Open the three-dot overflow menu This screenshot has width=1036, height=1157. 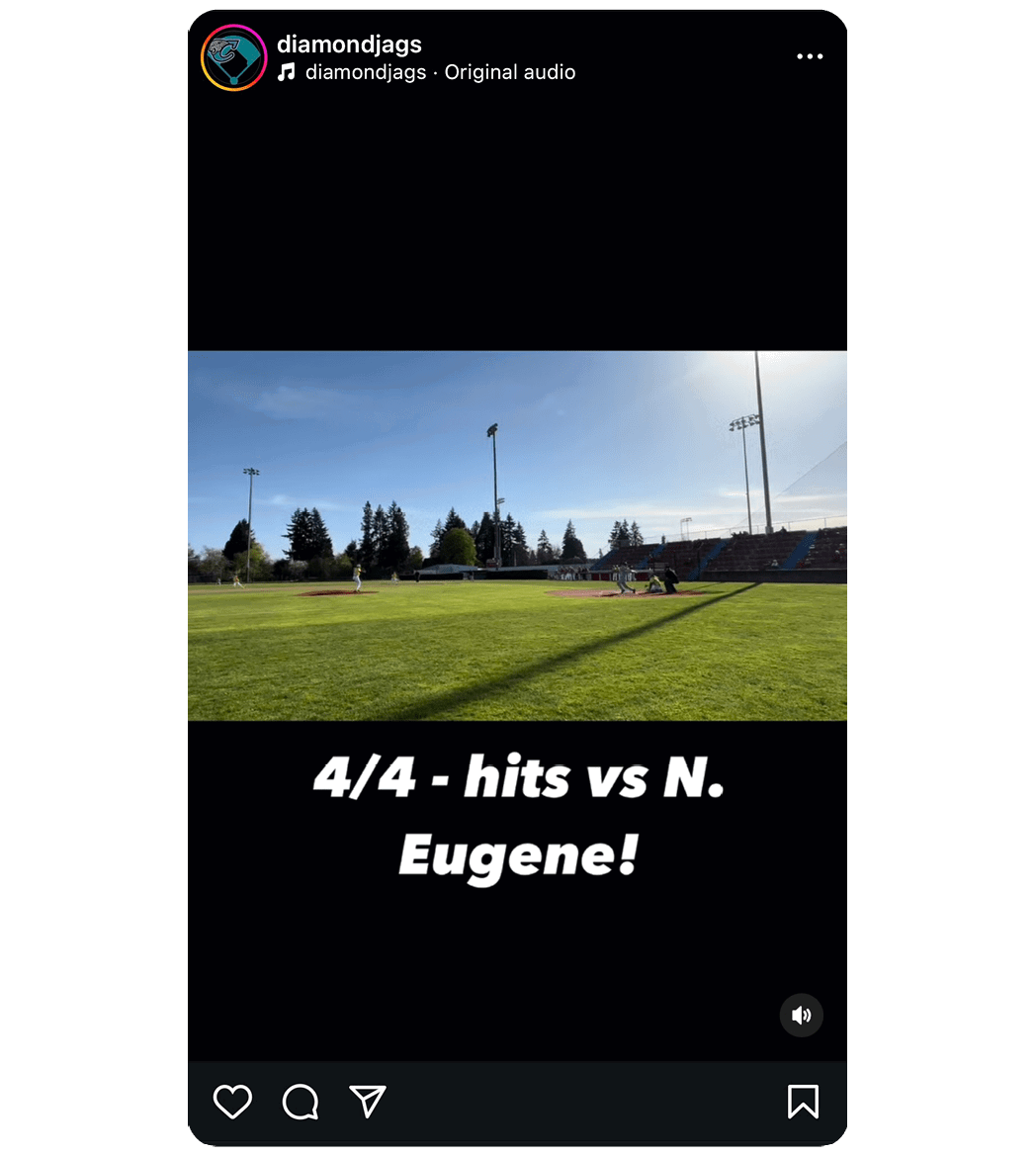810,56
